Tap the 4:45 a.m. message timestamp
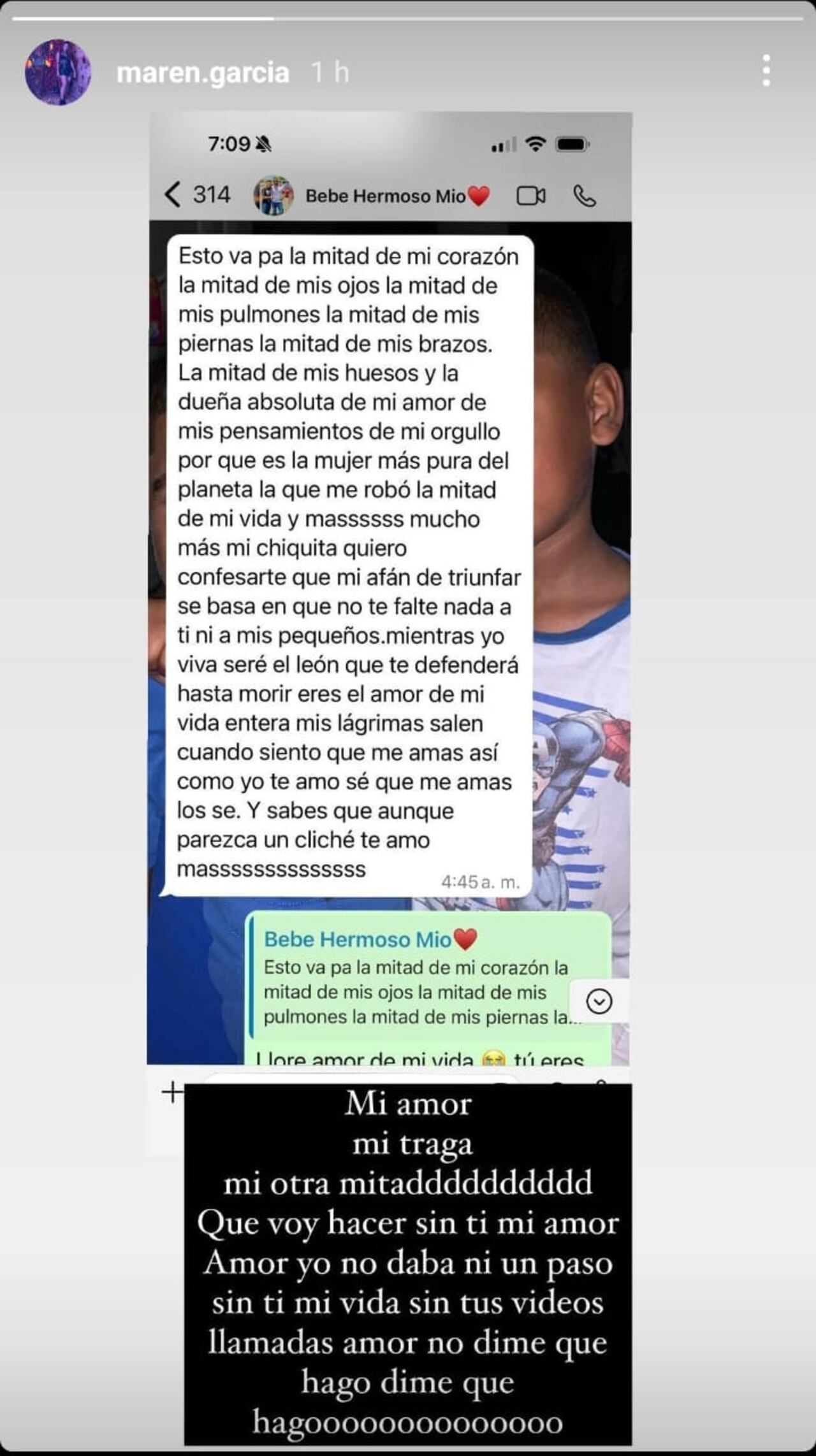The image size is (816, 1456). 483,883
